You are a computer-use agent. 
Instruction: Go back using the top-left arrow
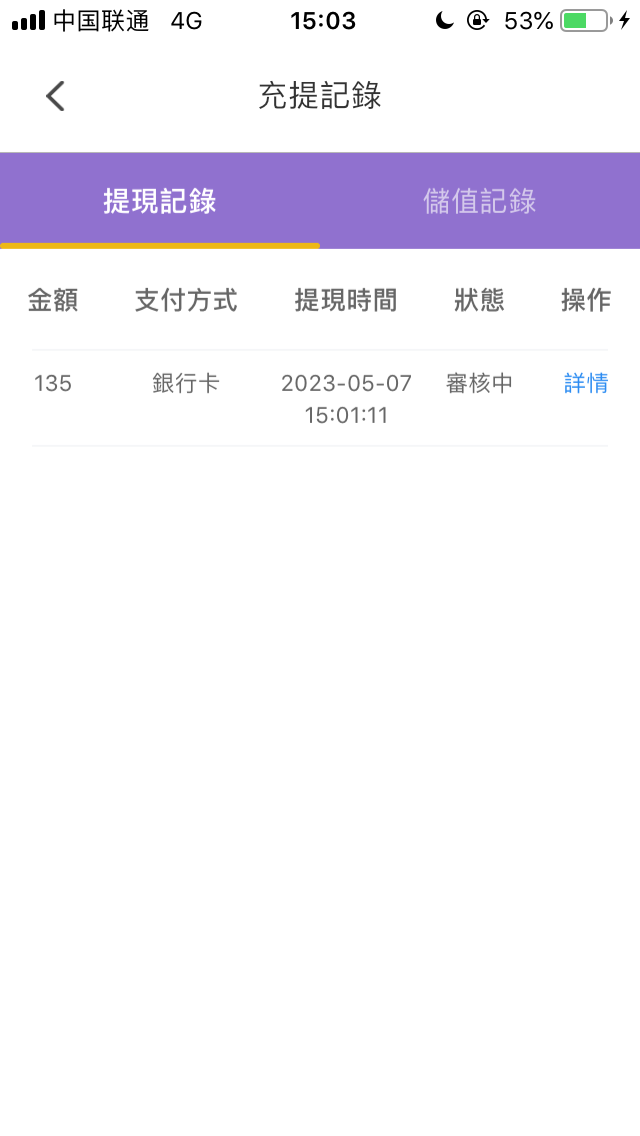tap(55, 96)
